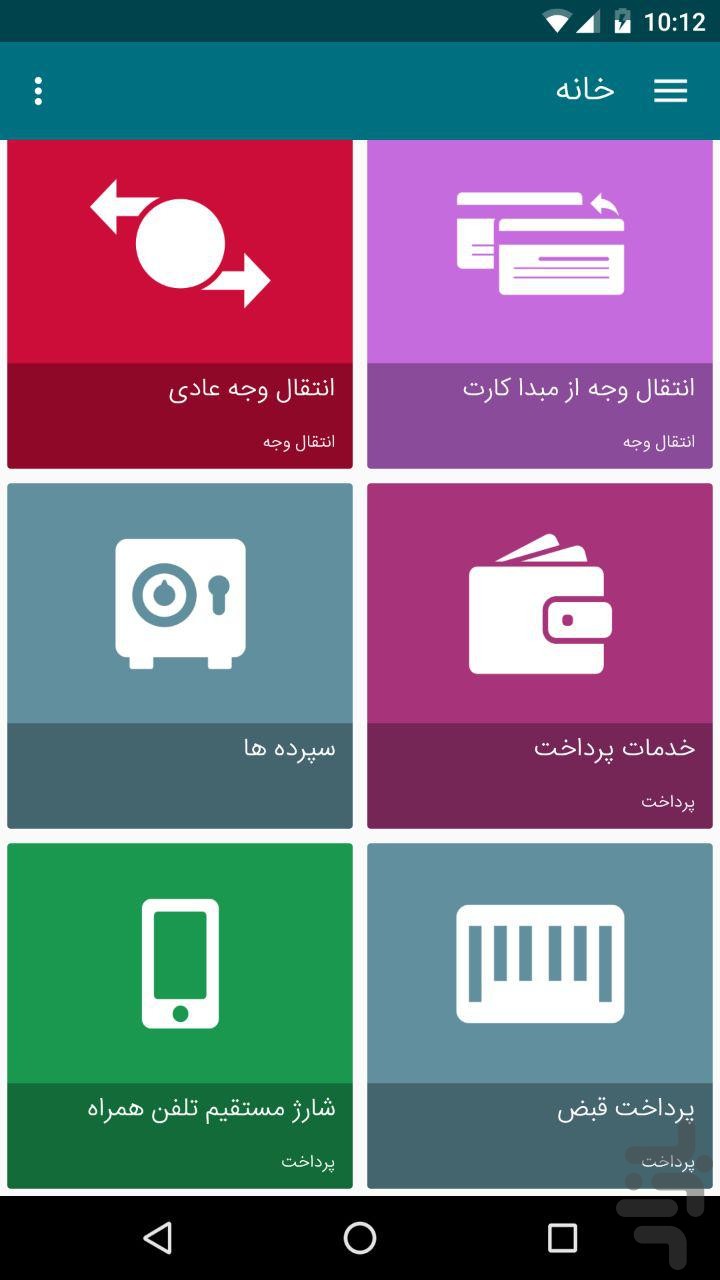The image size is (720, 1280).
Task: Open card-to-card transfer (انتقال وجه از مبدا کارت)
Action: [540, 305]
